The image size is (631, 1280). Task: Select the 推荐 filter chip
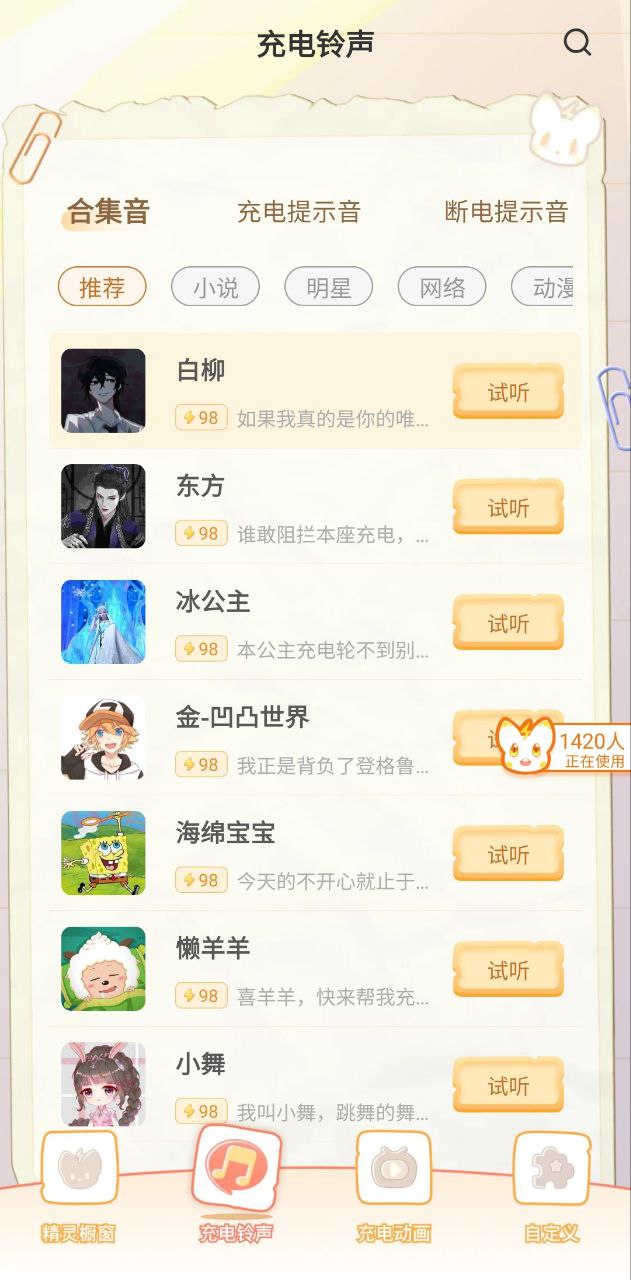coord(102,288)
